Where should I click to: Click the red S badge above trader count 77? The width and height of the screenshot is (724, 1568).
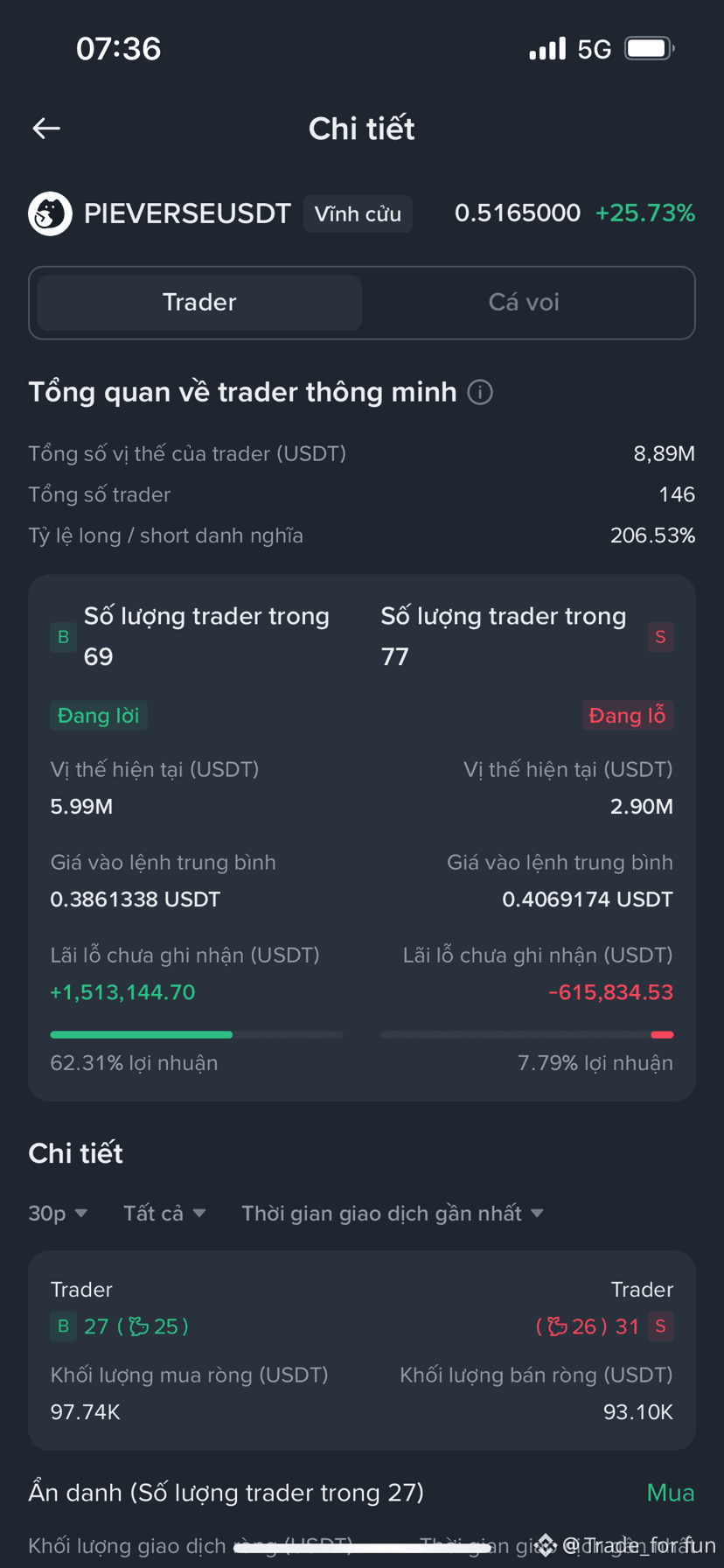click(x=660, y=637)
